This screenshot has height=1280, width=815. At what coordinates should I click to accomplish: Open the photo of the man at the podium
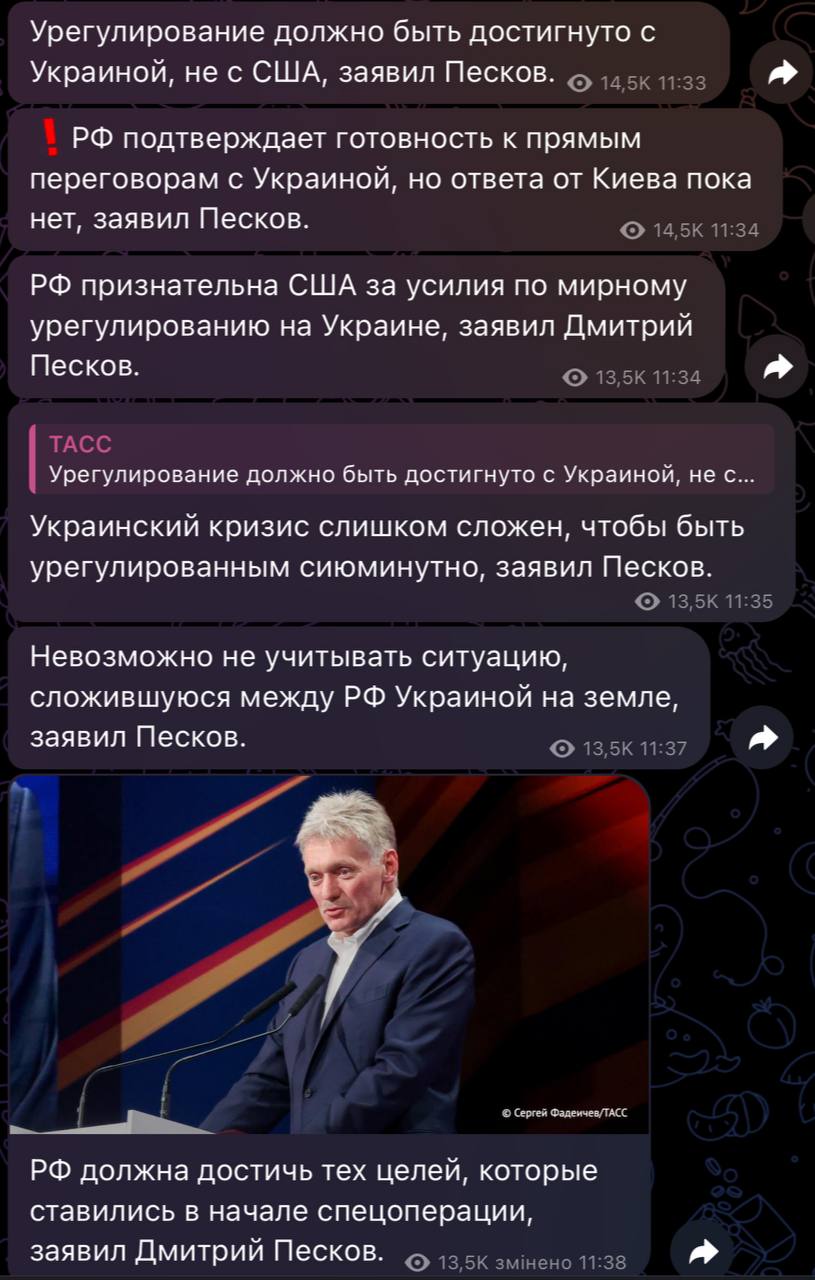(330, 955)
